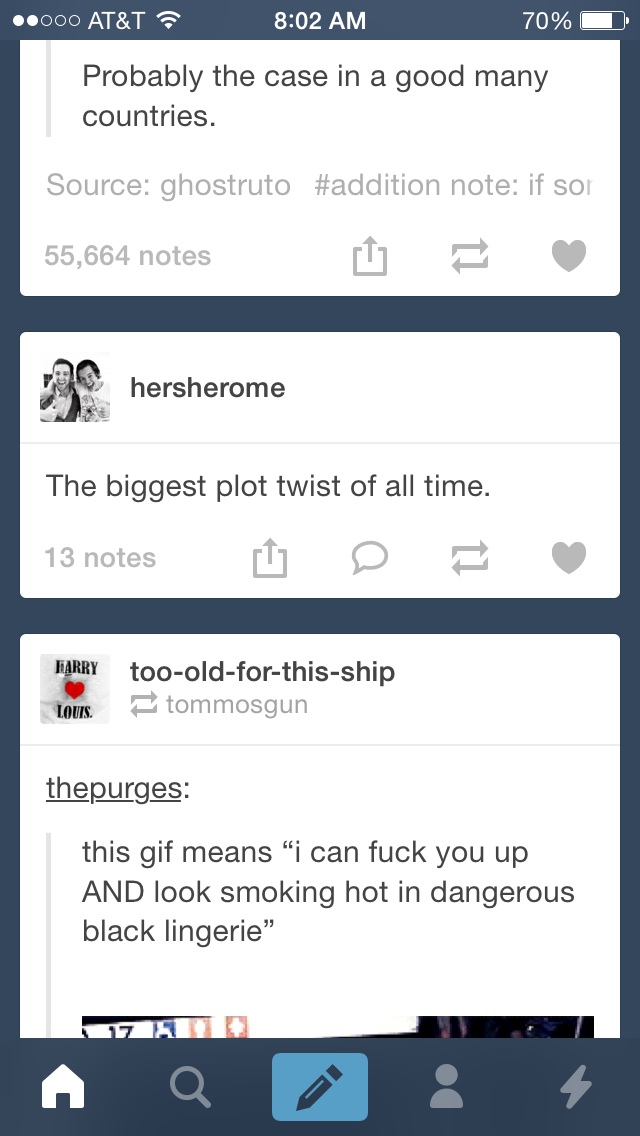Go to the home dashboard tab
This screenshot has height=1136, width=640.
pos(63,1087)
